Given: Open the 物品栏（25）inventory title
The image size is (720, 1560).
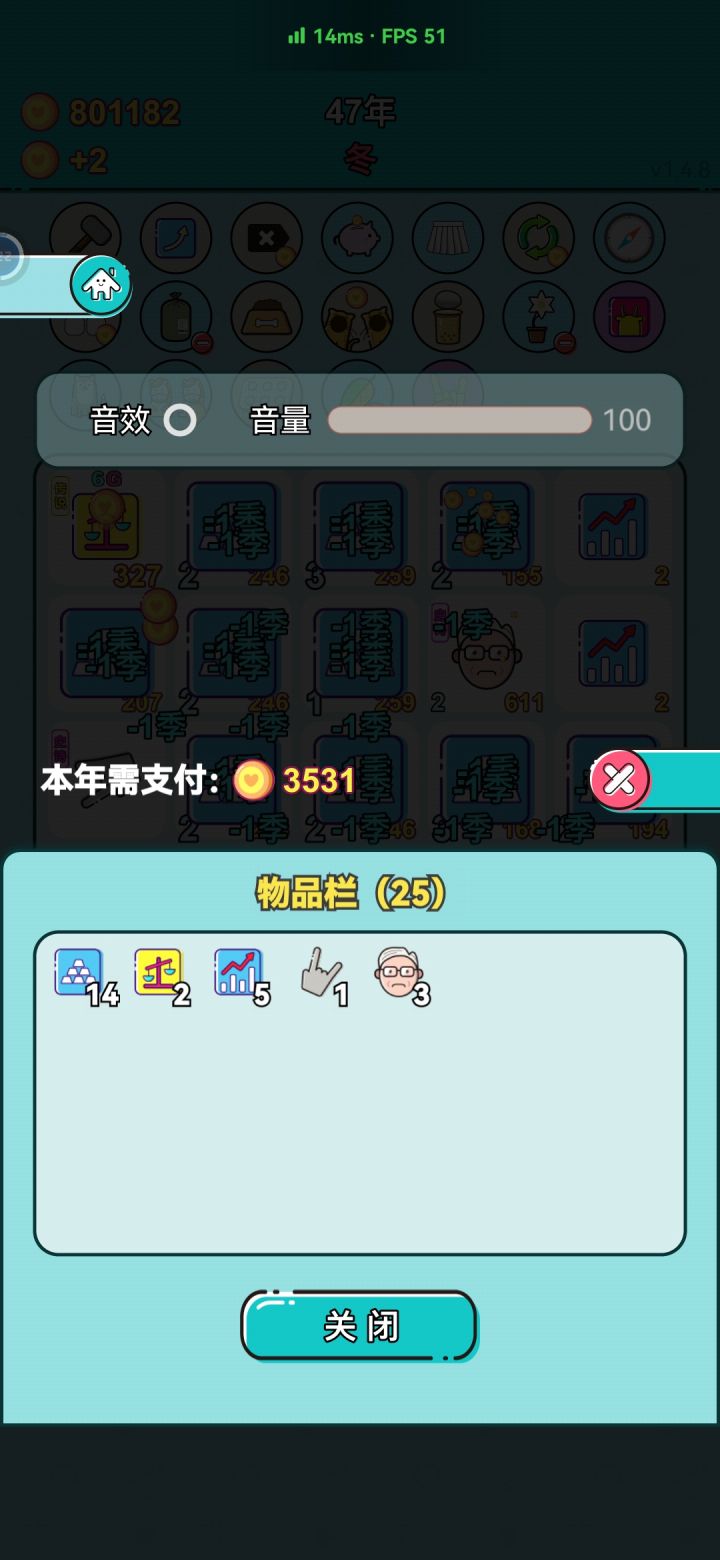Looking at the screenshot, I should [359, 894].
